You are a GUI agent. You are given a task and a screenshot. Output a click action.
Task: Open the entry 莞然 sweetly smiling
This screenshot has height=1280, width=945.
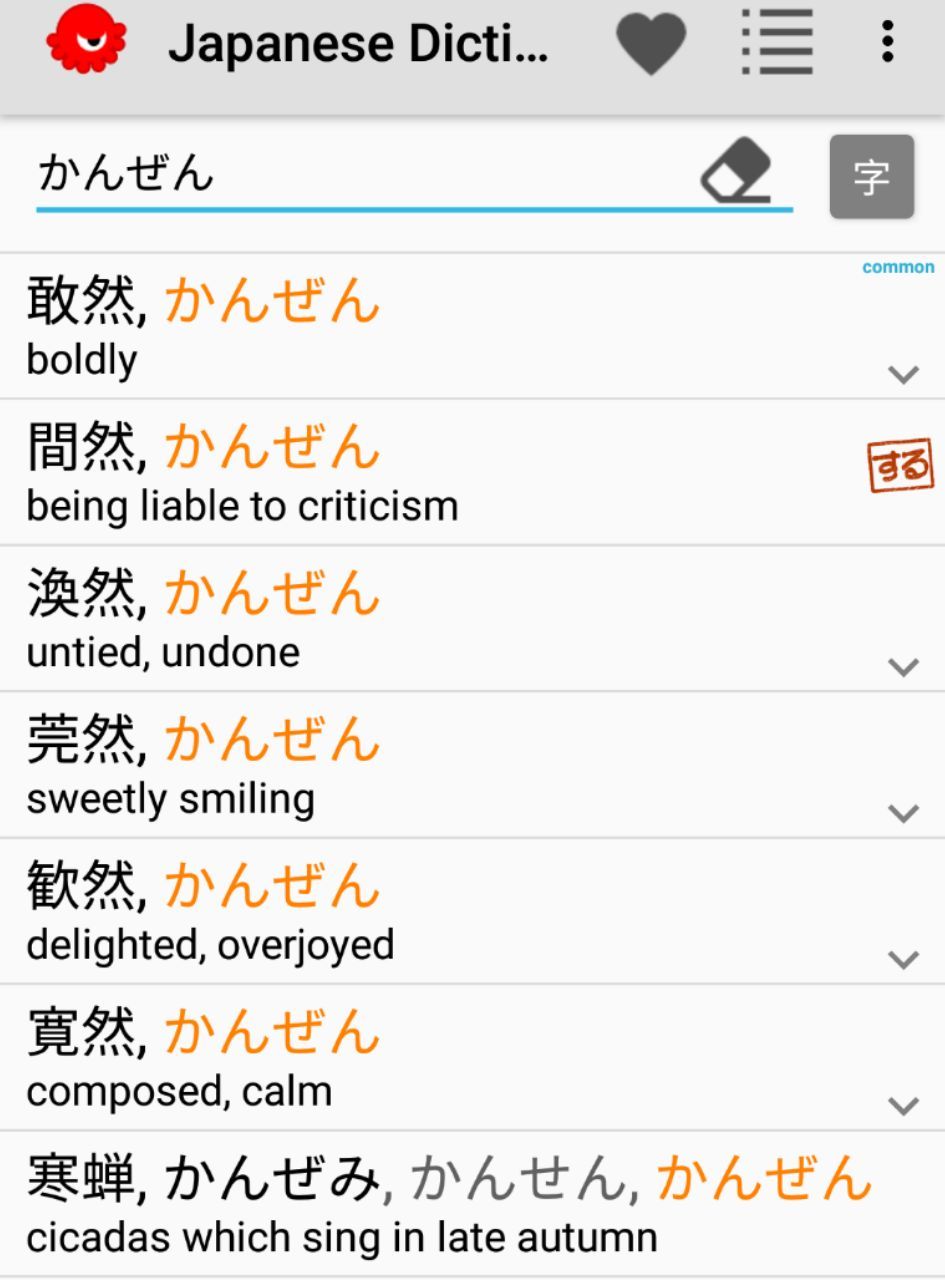400,765
